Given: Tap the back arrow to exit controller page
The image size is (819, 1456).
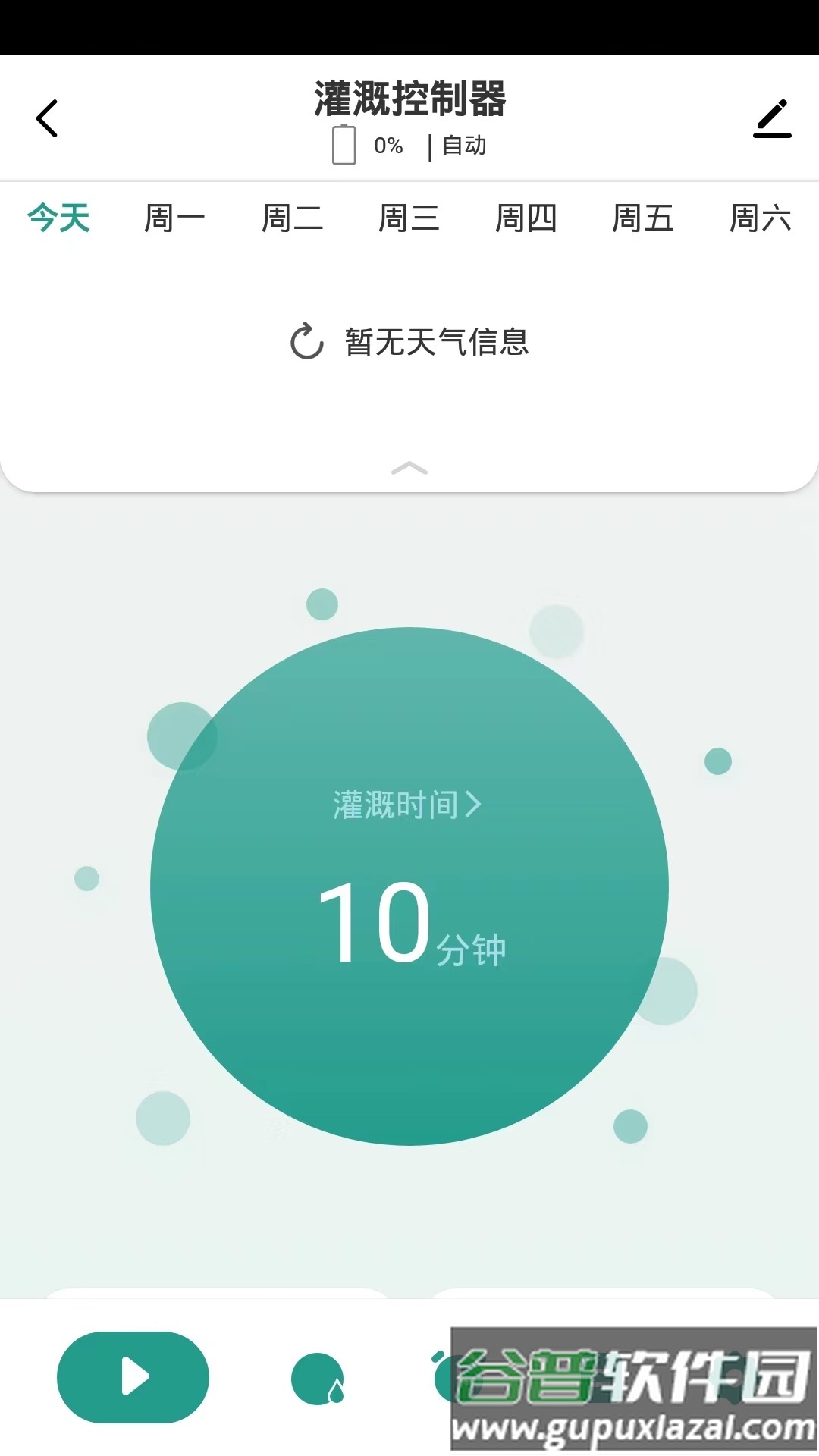Looking at the screenshot, I should click(47, 118).
